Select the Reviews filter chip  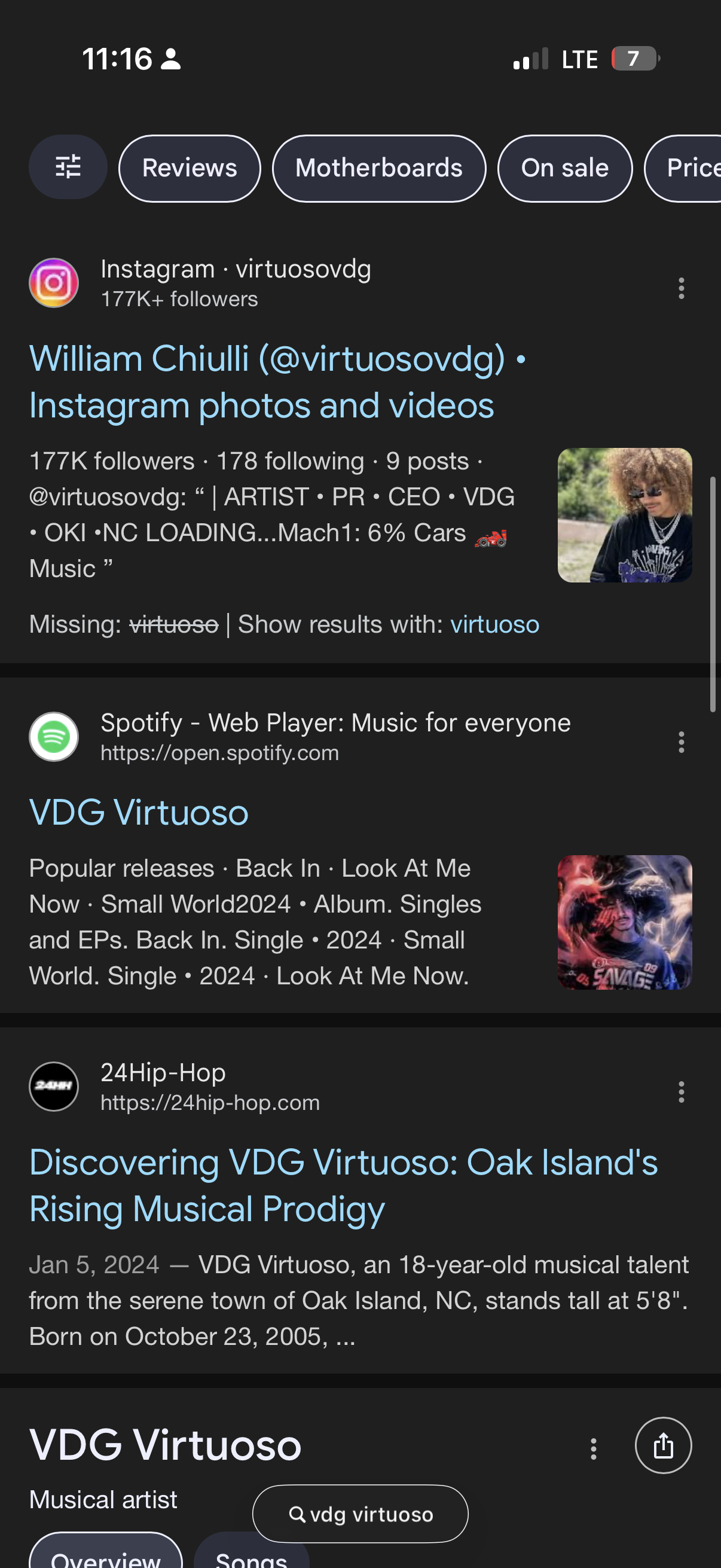[190, 168]
